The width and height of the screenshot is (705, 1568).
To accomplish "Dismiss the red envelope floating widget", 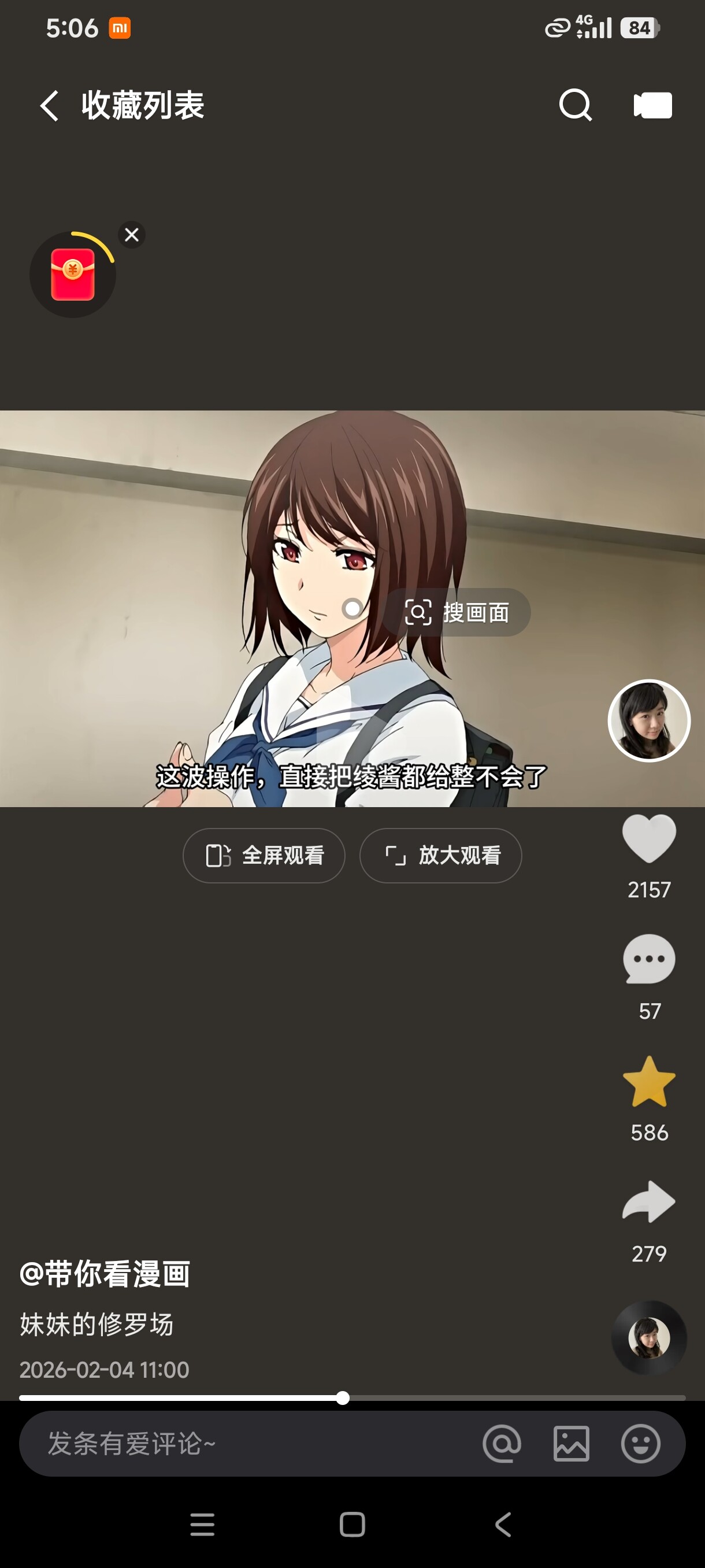I will point(131,235).
